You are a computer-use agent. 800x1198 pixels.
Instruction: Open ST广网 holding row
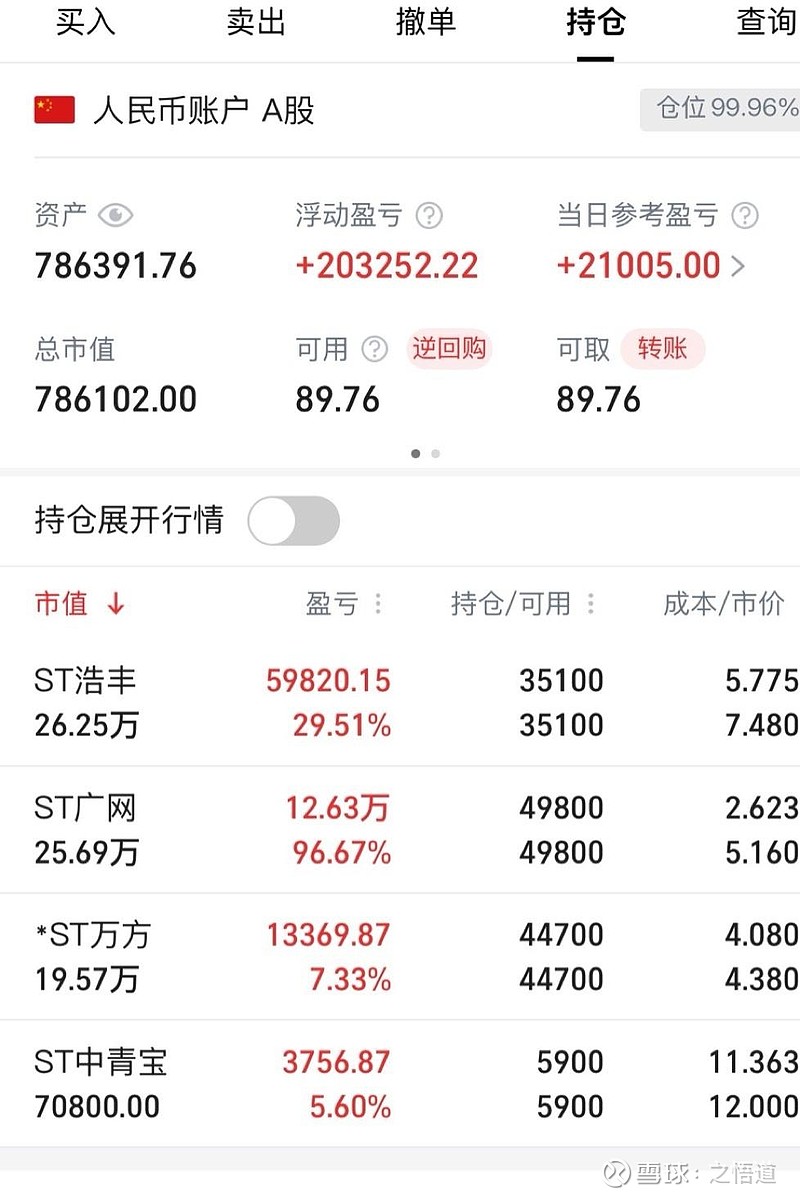[400, 829]
